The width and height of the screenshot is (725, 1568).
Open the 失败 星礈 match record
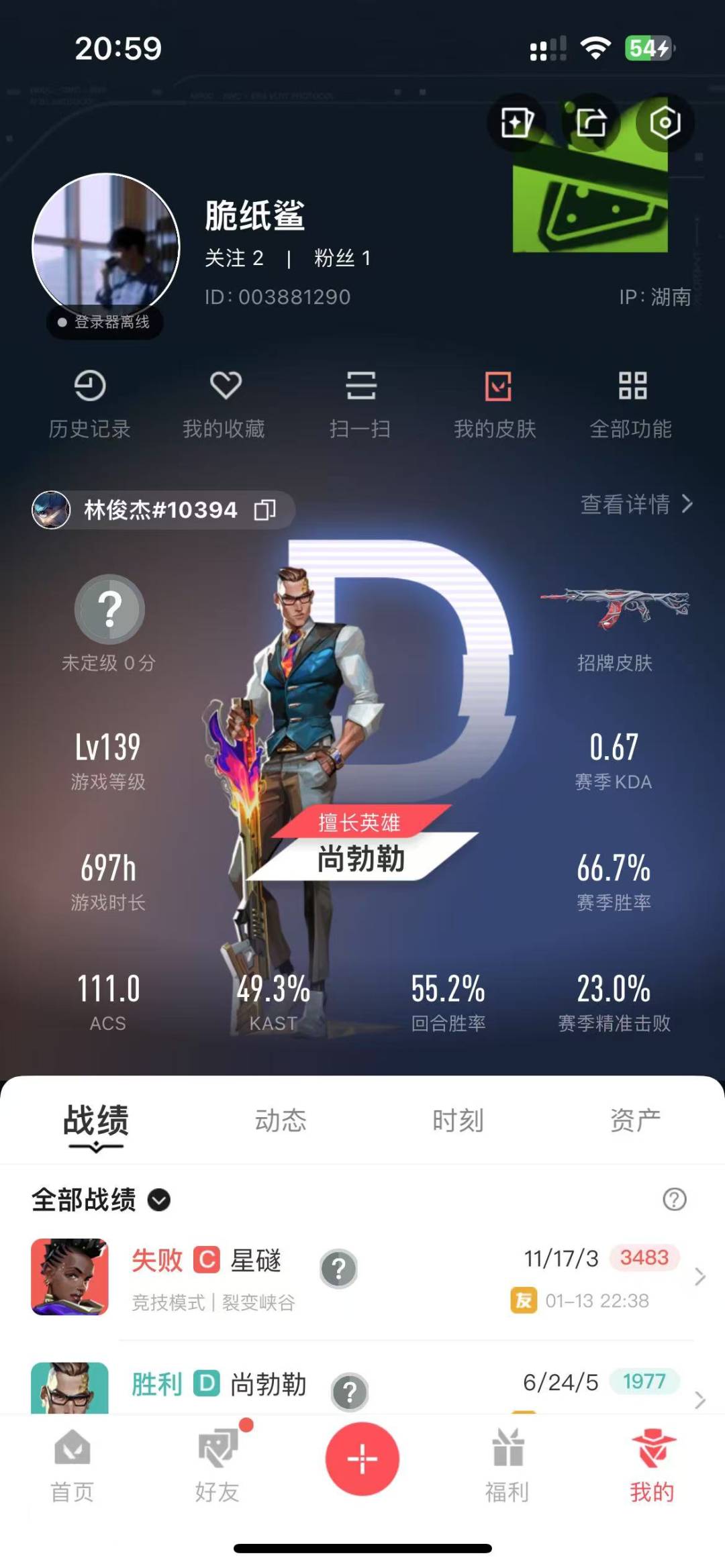coord(362,1277)
